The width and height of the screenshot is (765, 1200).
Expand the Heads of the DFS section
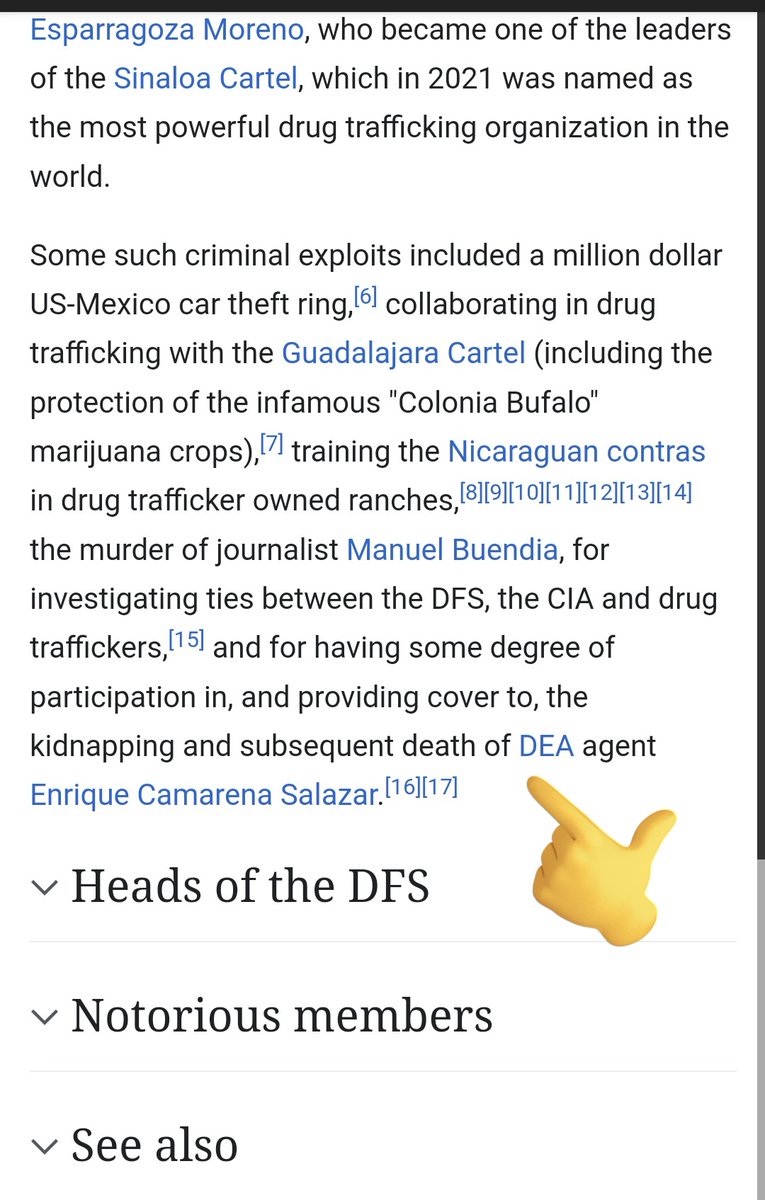coord(250,886)
